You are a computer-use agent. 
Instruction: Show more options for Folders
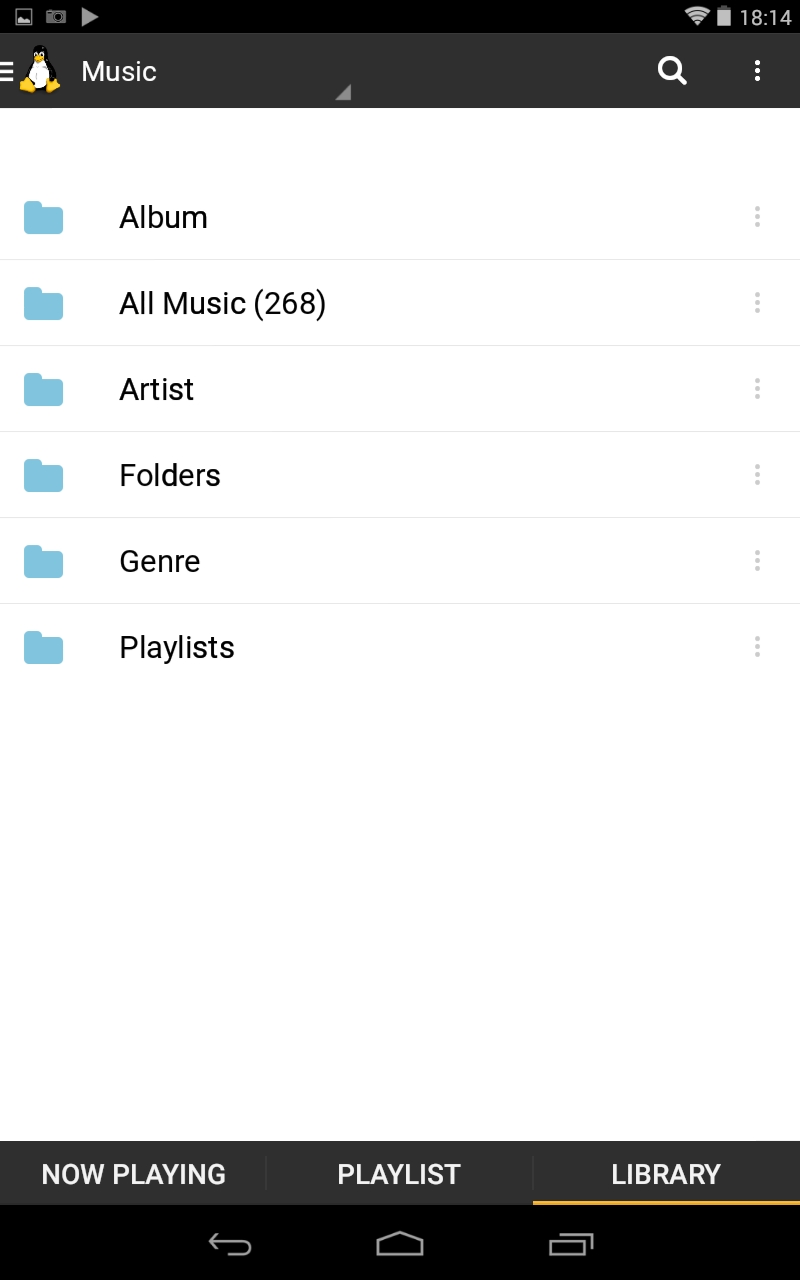(x=757, y=475)
